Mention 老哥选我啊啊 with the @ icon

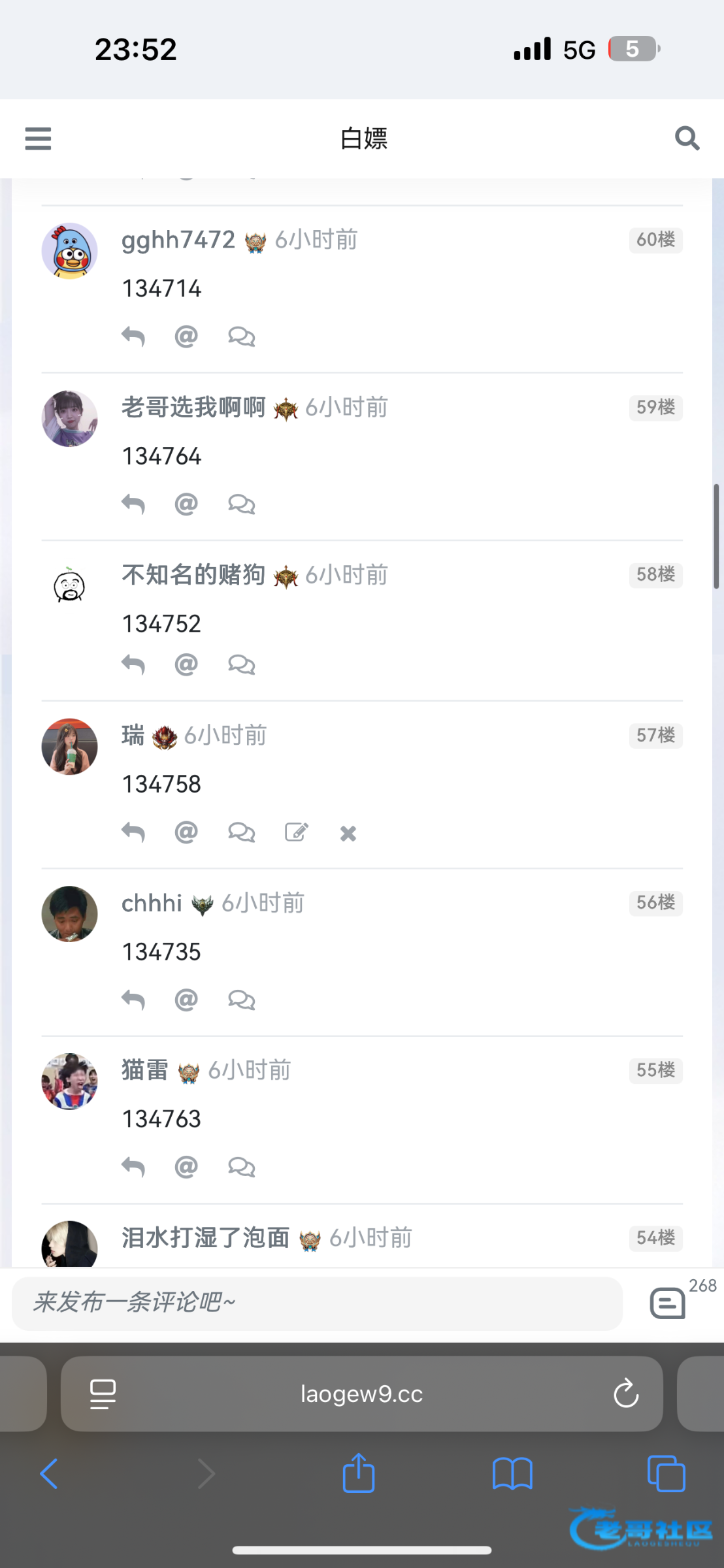186,504
